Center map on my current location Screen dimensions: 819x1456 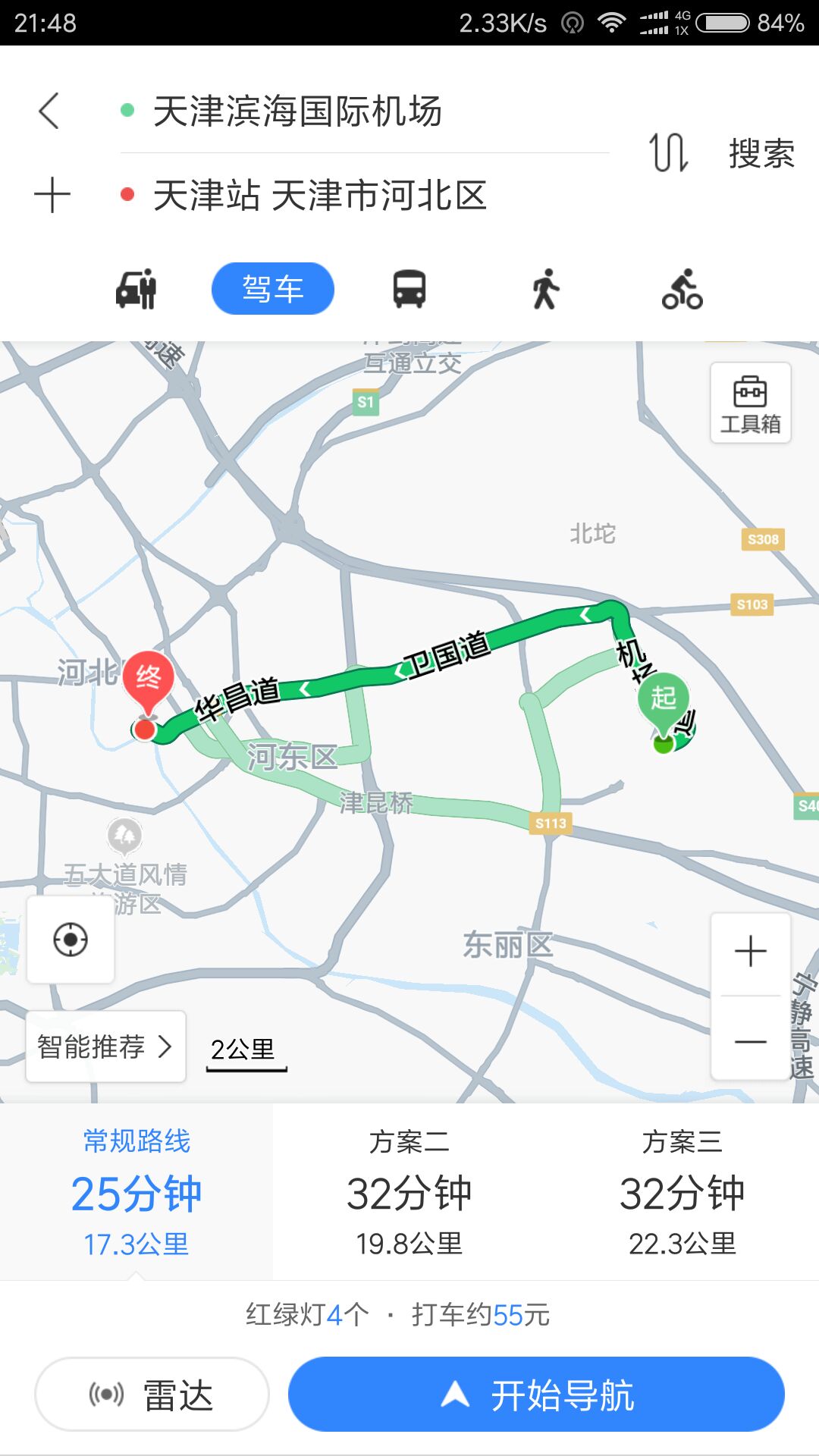(x=71, y=940)
